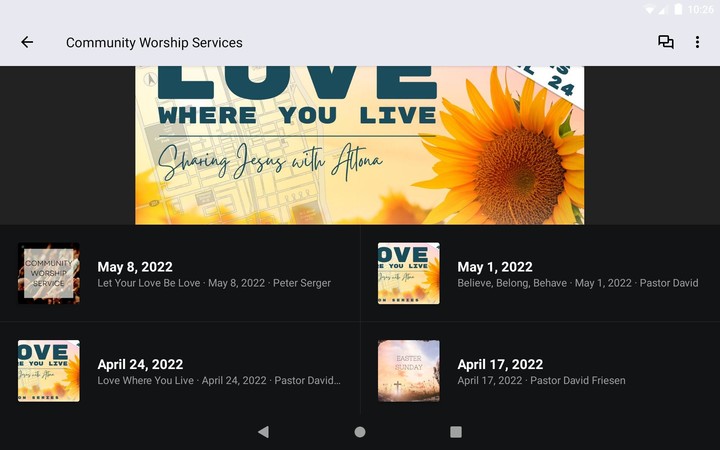Open the April 24, 2022 service
The height and width of the screenshot is (450, 720).
pyautogui.click(x=180, y=371)
